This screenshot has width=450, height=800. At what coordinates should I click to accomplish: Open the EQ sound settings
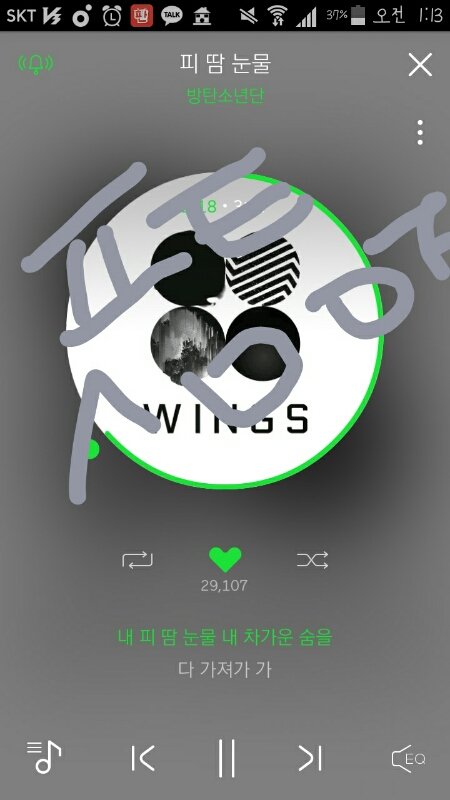tap(408, 759)
